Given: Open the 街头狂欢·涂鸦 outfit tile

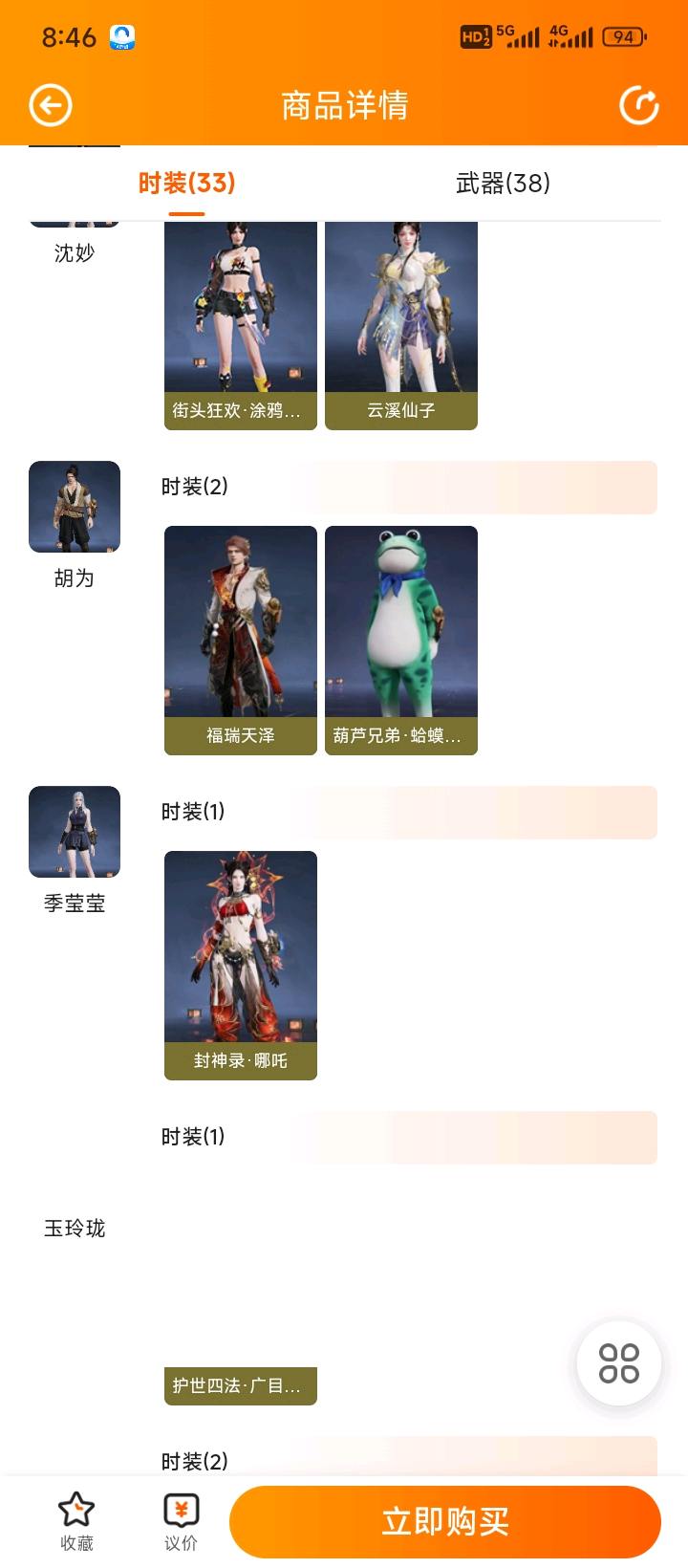Looking at the screenshot, I should click(240, 325).
